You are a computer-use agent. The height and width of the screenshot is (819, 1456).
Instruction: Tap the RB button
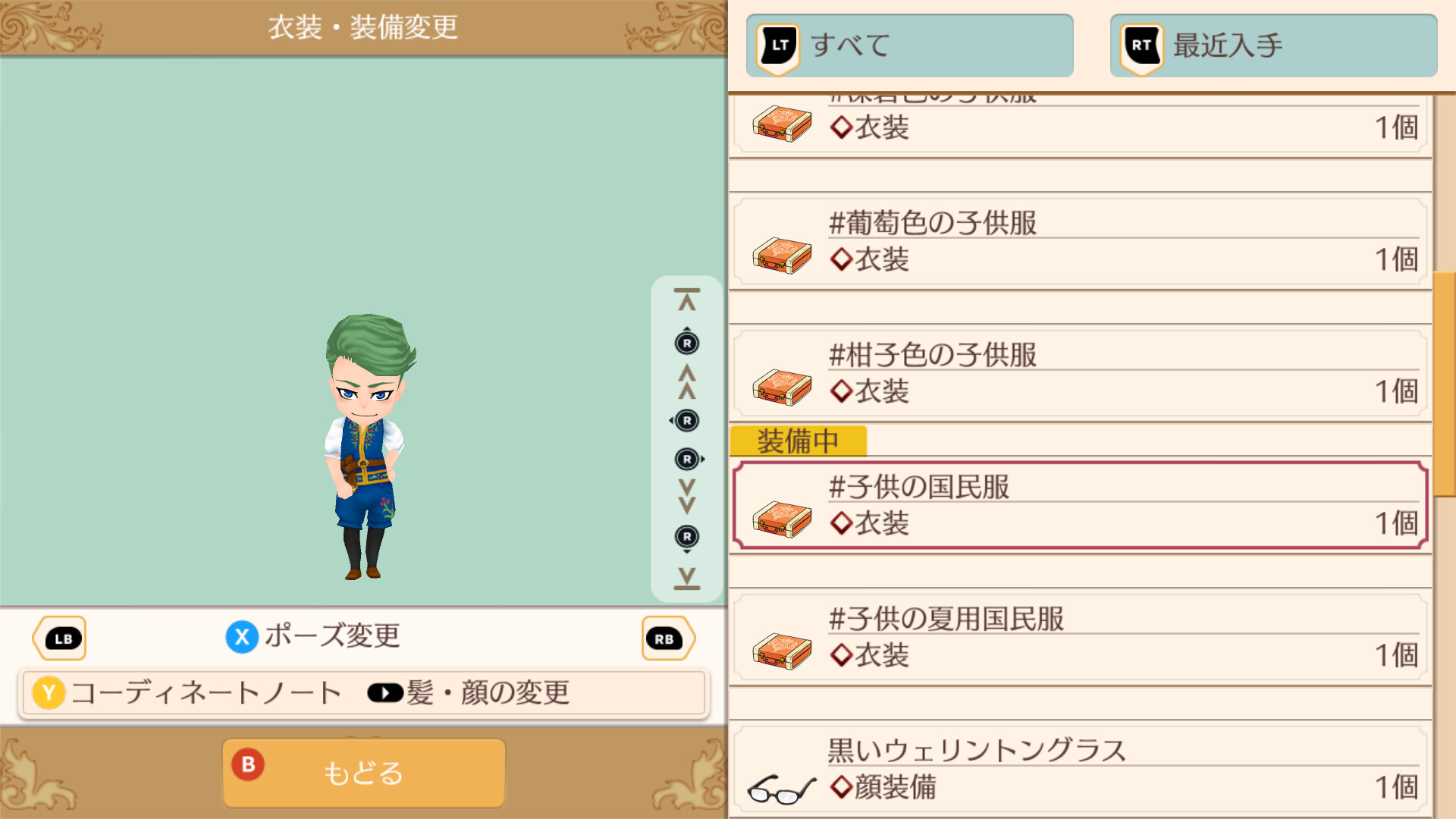click(667, 639)
